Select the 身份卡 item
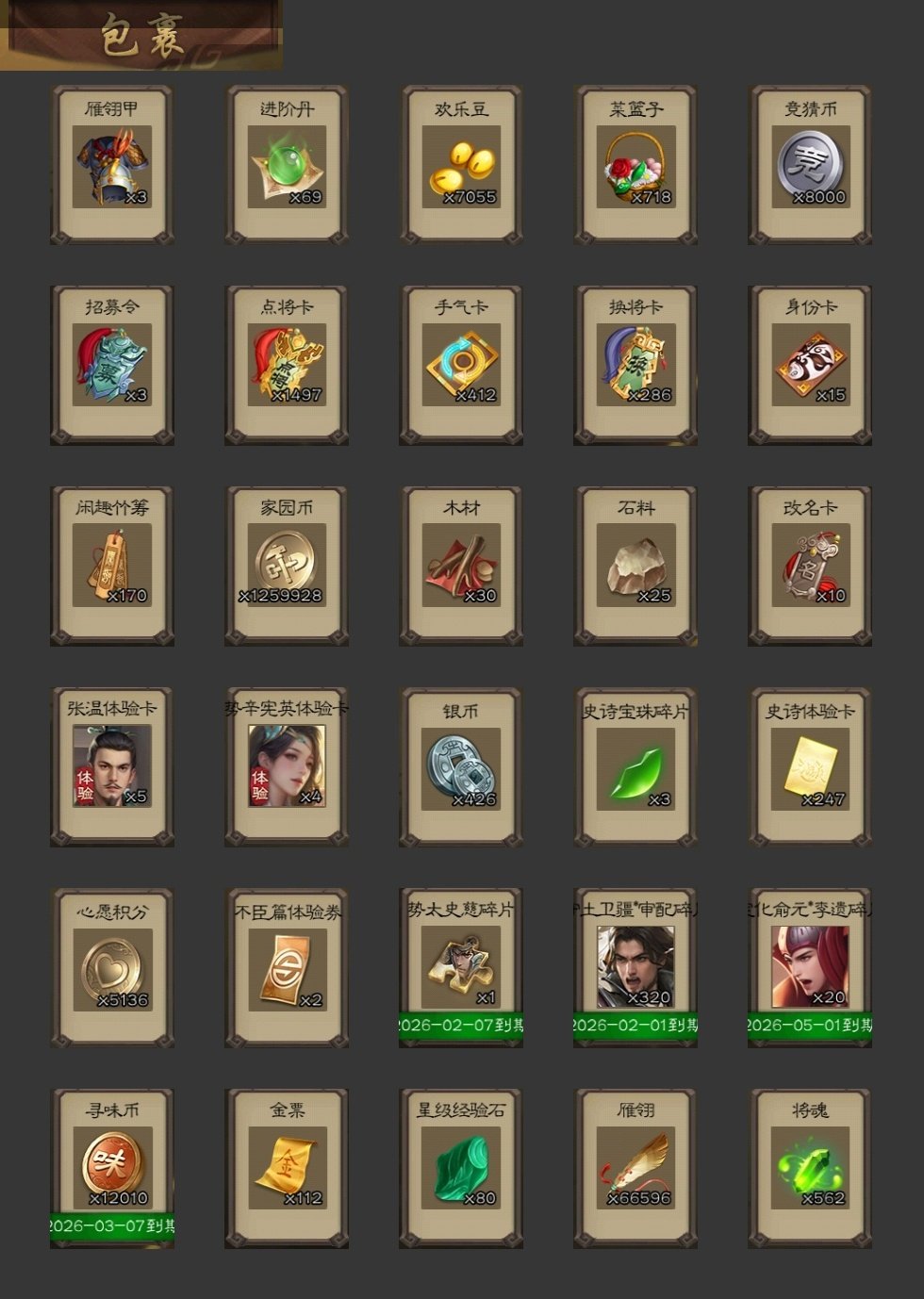 pyautogui.click(x=810, y=366)
